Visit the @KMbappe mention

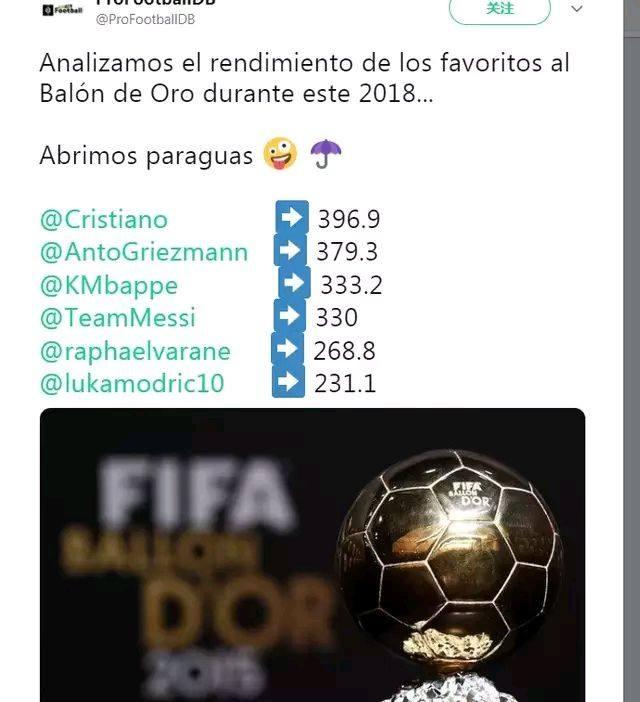[109, 285]
